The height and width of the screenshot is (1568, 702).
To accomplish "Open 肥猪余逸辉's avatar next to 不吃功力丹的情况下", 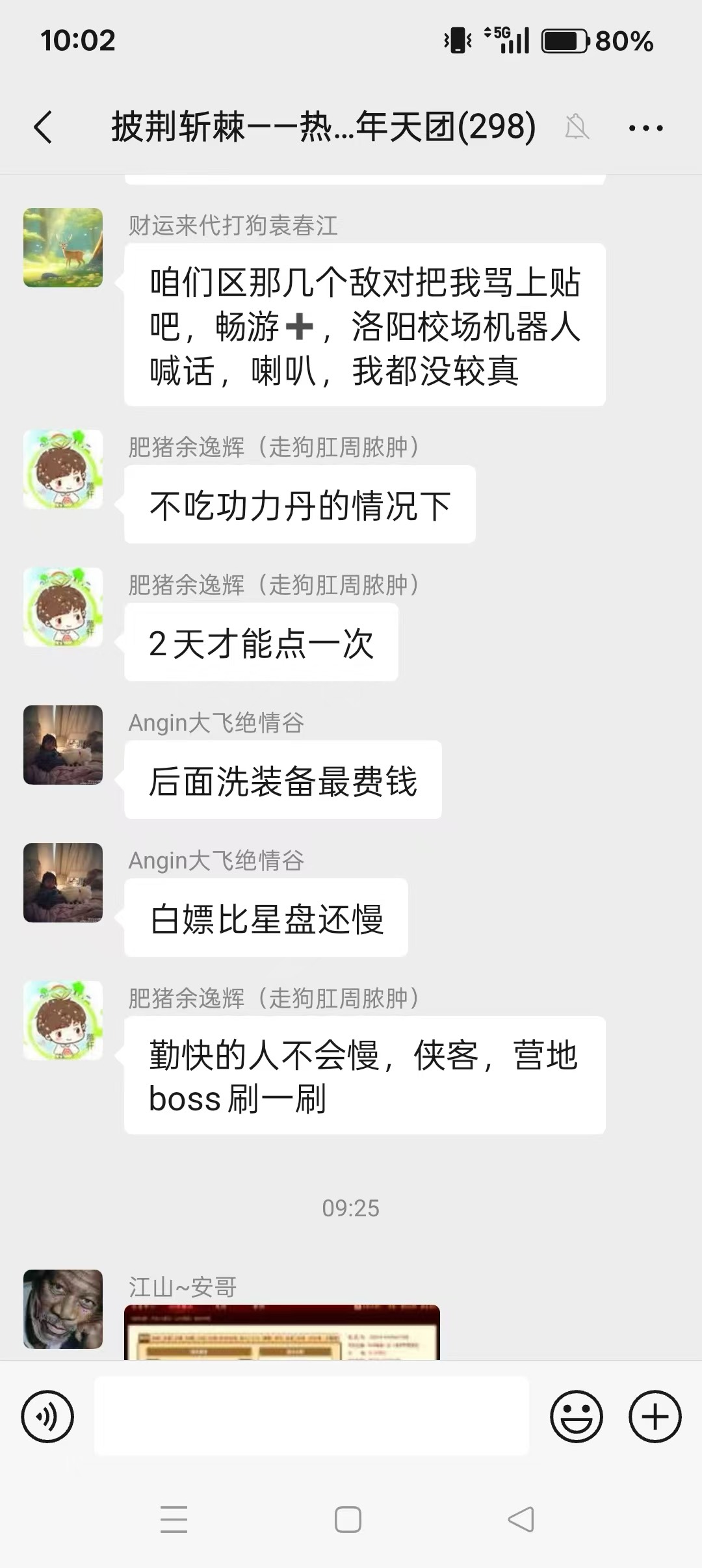I will point(63,469).
